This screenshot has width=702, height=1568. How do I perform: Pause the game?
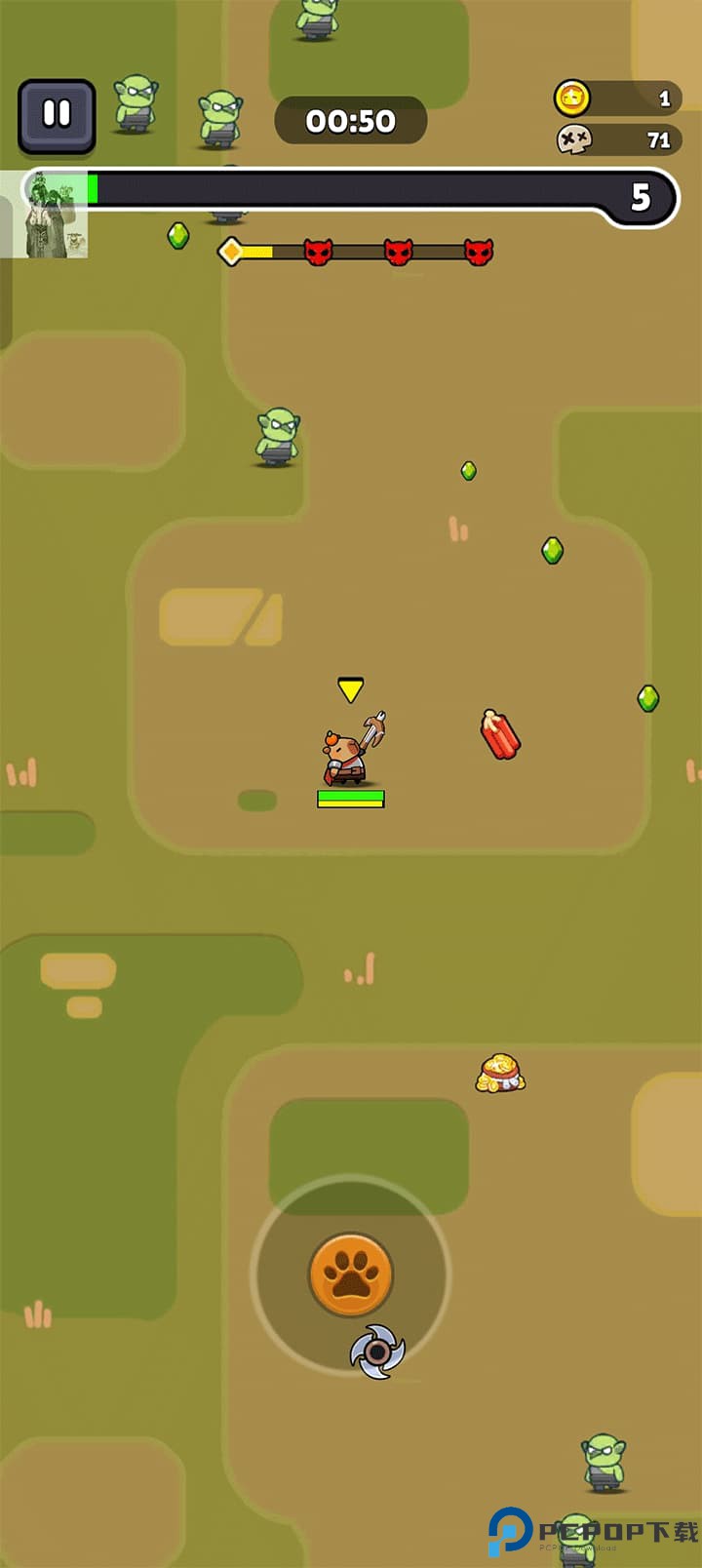(57, 115)
